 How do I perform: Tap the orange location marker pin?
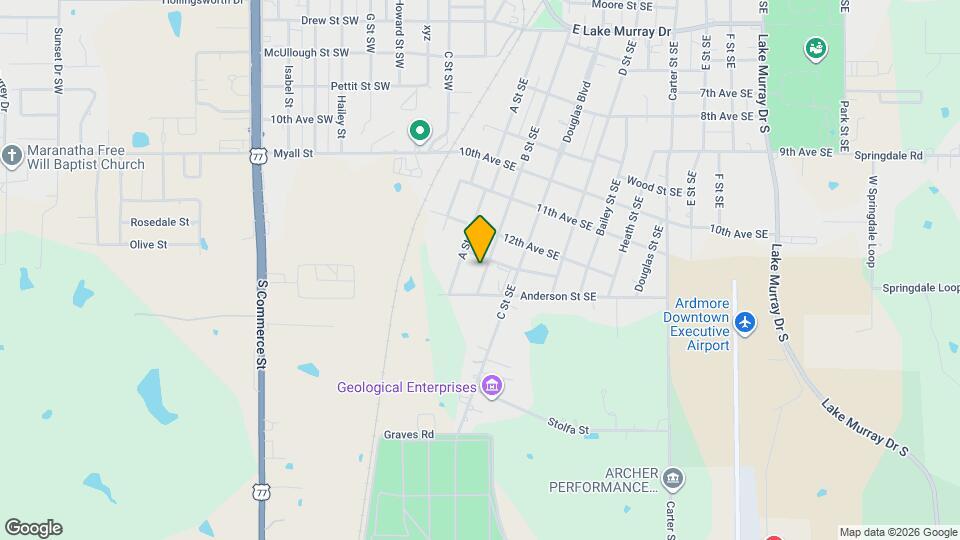tap(480, 239)
